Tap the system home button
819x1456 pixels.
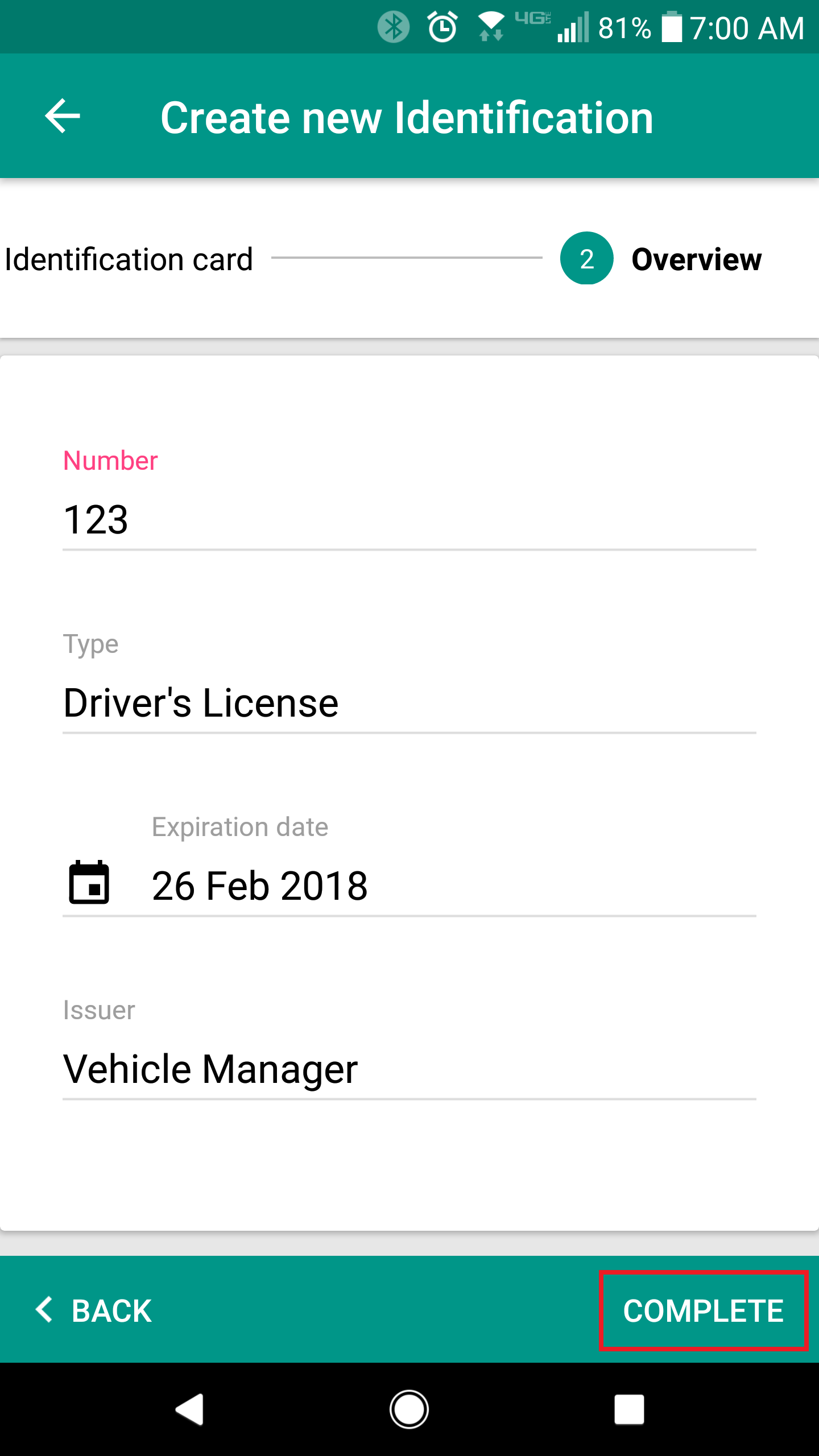tap(409, 1409)
